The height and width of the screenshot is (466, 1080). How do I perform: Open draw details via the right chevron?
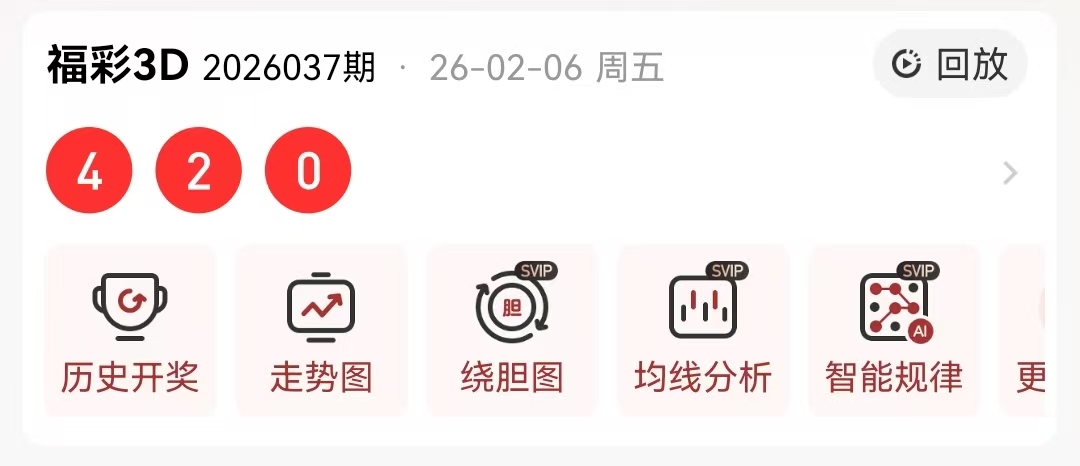(1010, 173)
